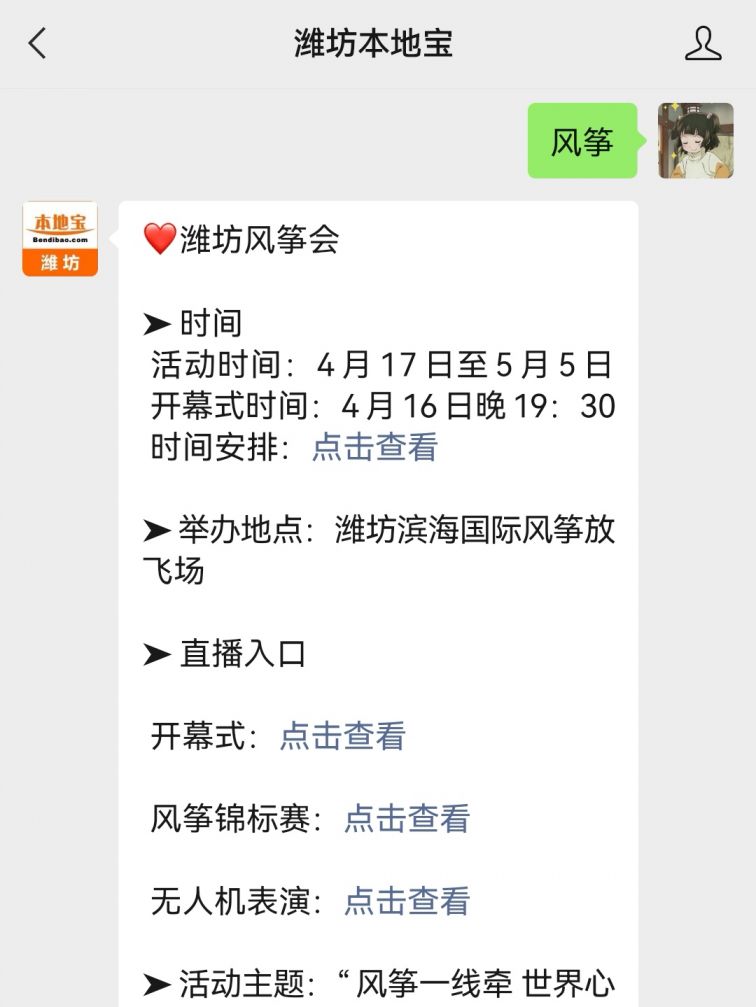Go back from 潍坊本地宝 chat

click(38, 44)
